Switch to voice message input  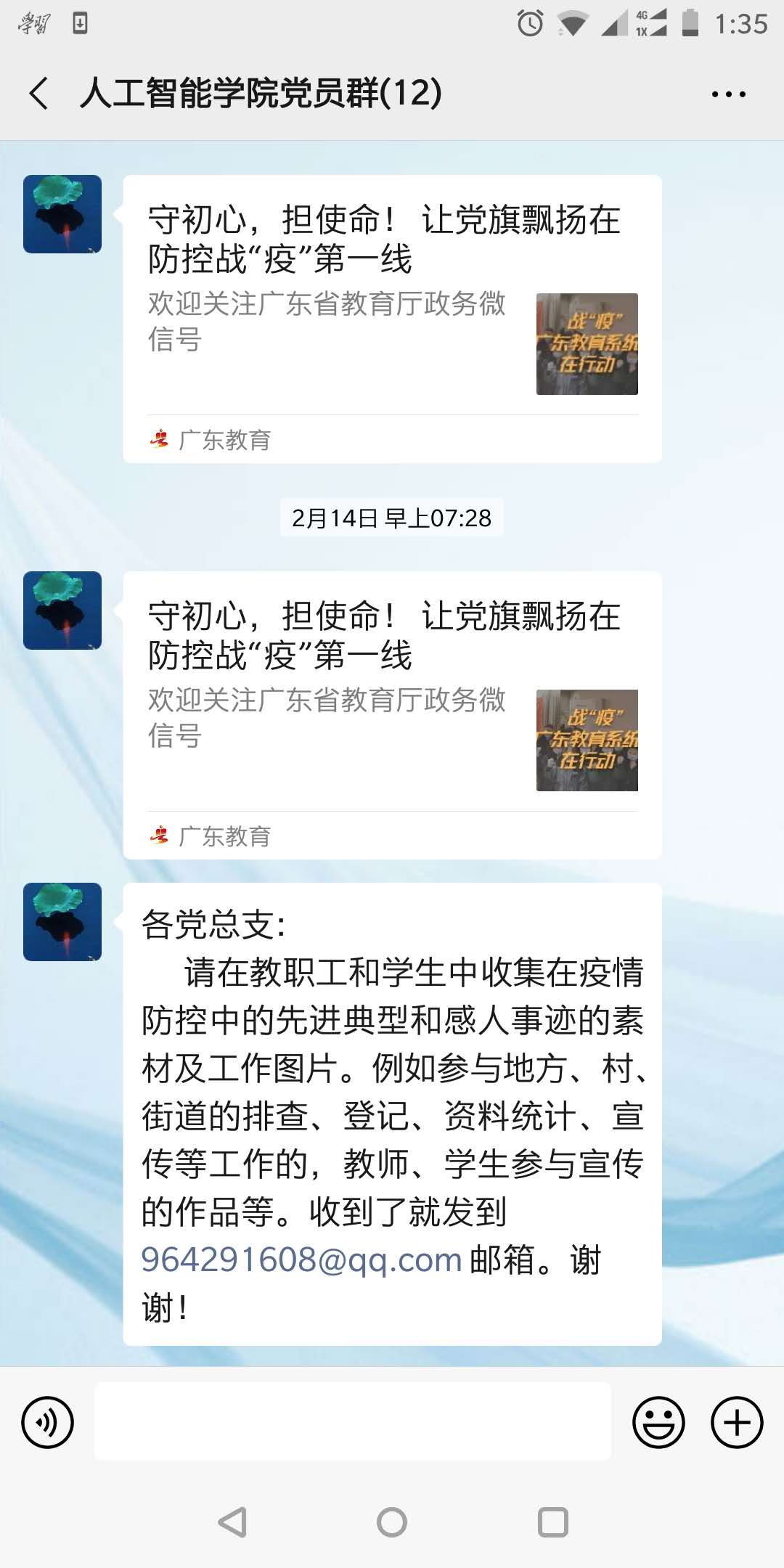[48, 1422]
